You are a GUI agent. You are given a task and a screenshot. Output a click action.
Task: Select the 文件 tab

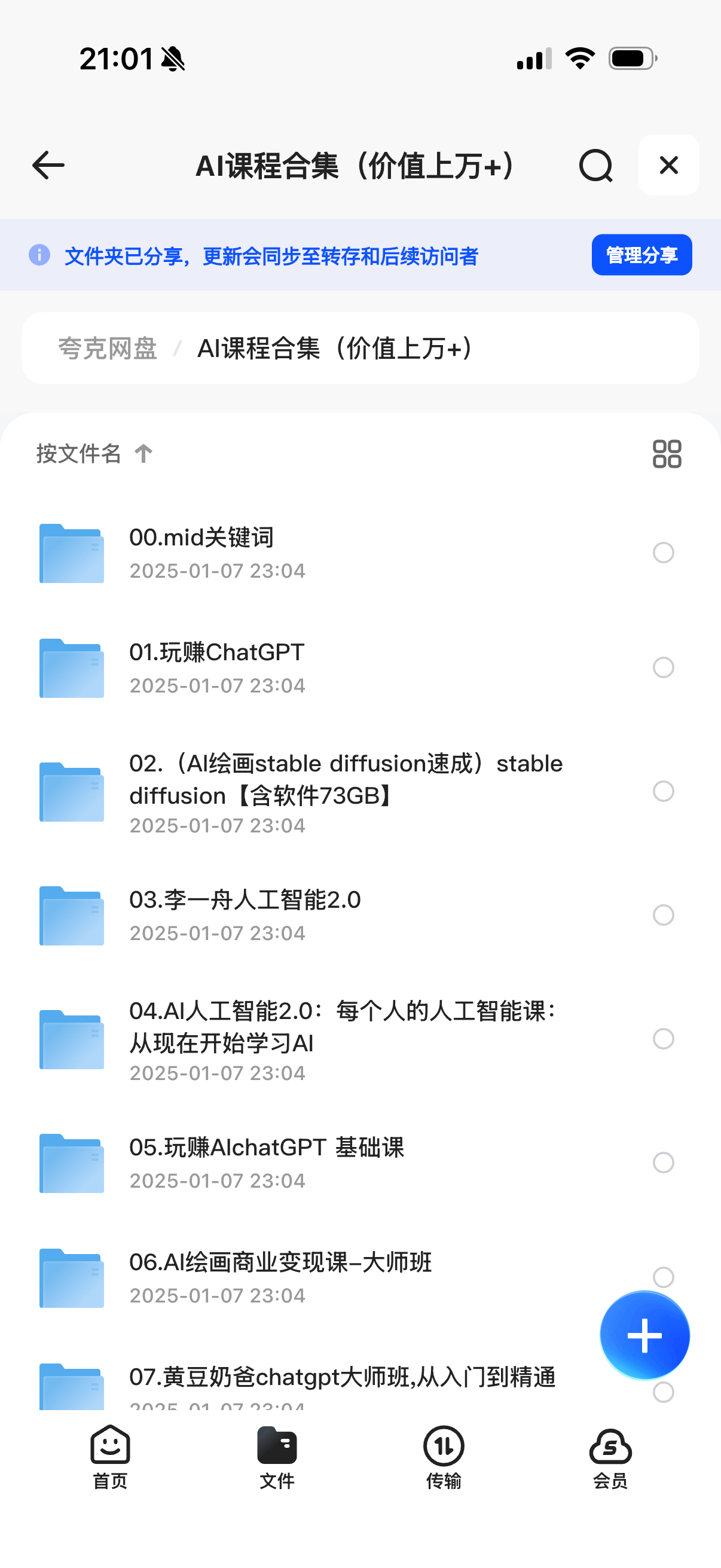(x=277, y=1456)
